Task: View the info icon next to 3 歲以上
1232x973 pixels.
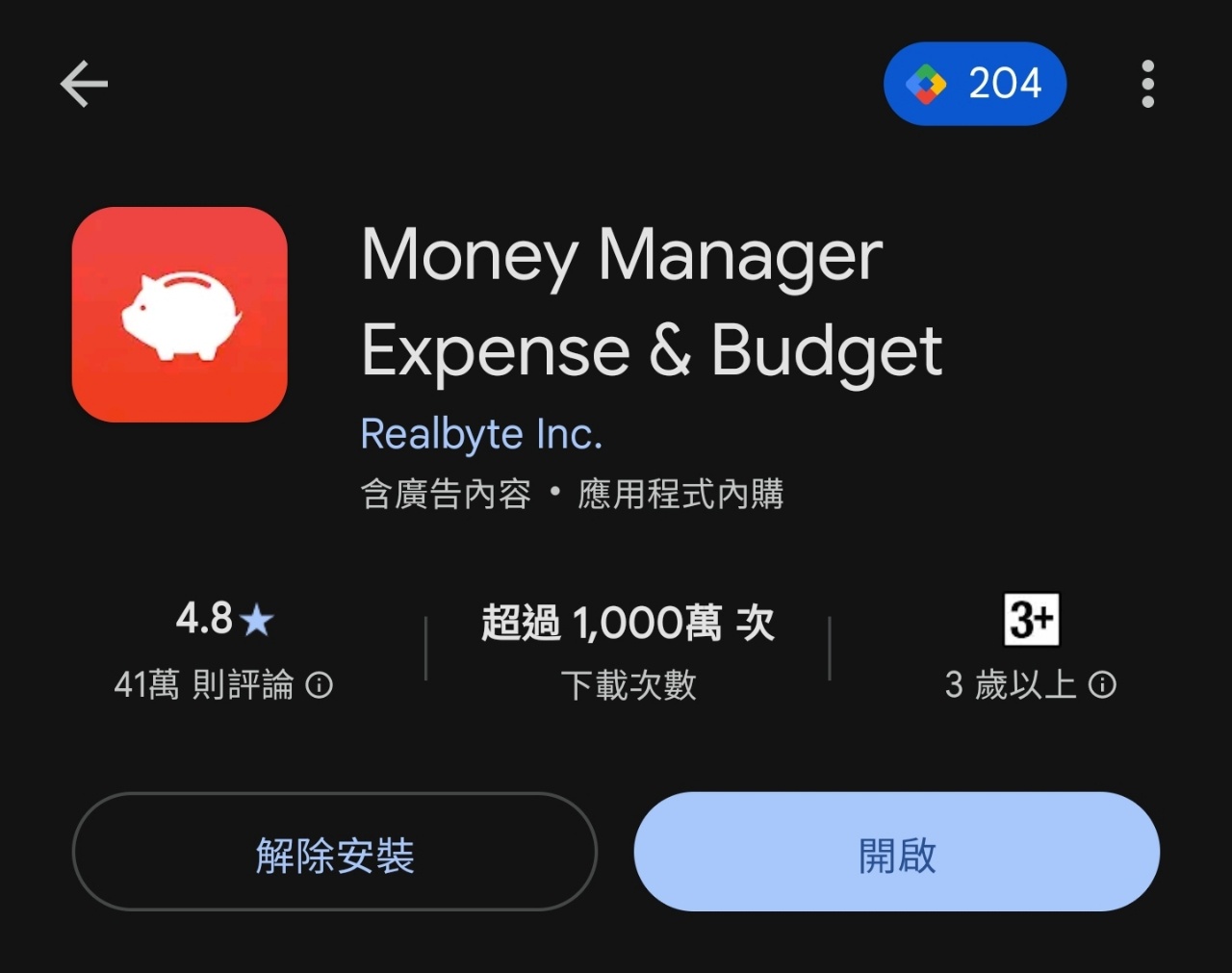Action: tap(1102, 685)
